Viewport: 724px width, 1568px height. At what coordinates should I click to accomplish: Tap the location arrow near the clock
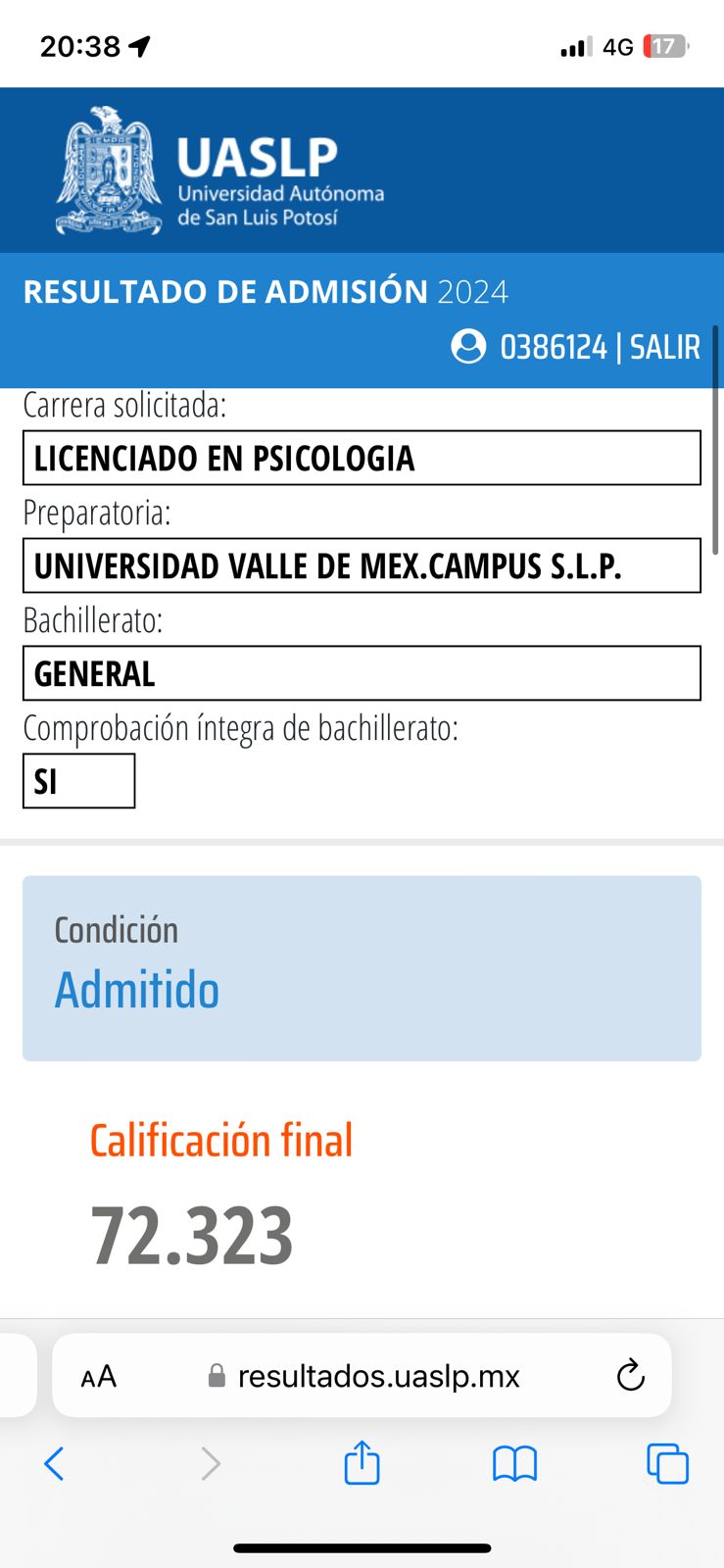(x=137, y=45)
